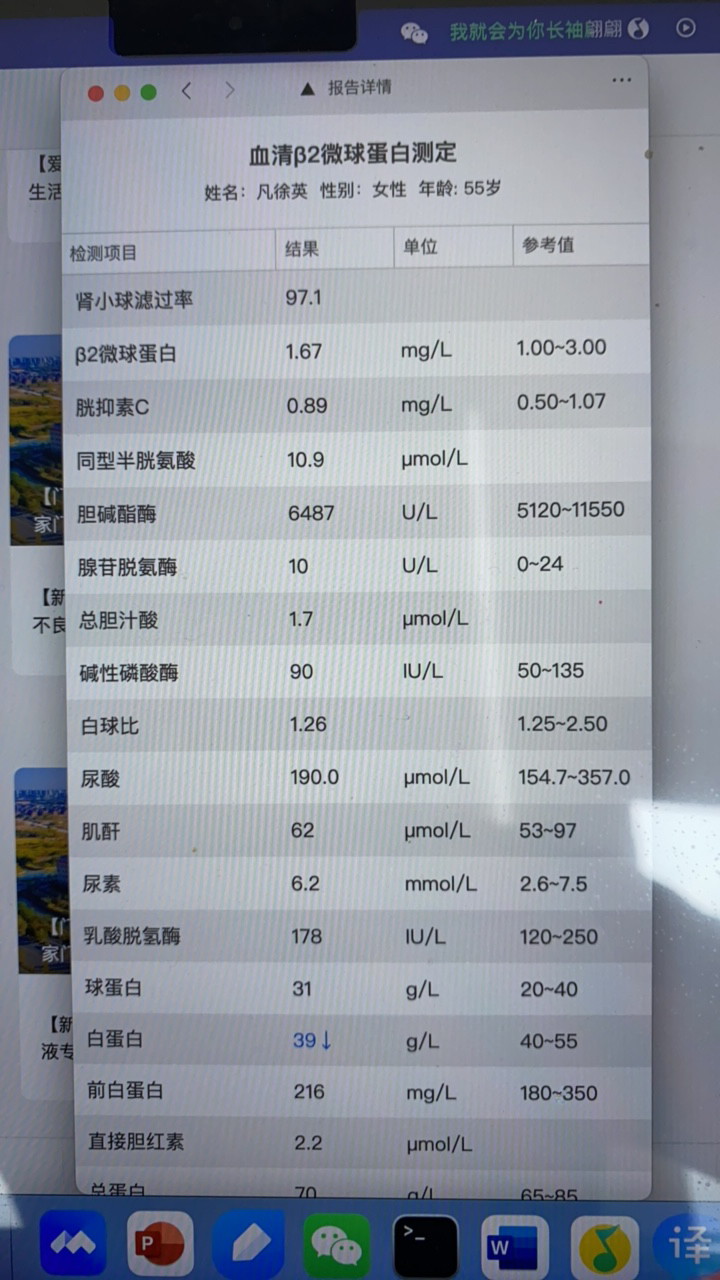The image size is (720, 1280).
Task: Open the music app in the dock
Action: click(606, 1247)
